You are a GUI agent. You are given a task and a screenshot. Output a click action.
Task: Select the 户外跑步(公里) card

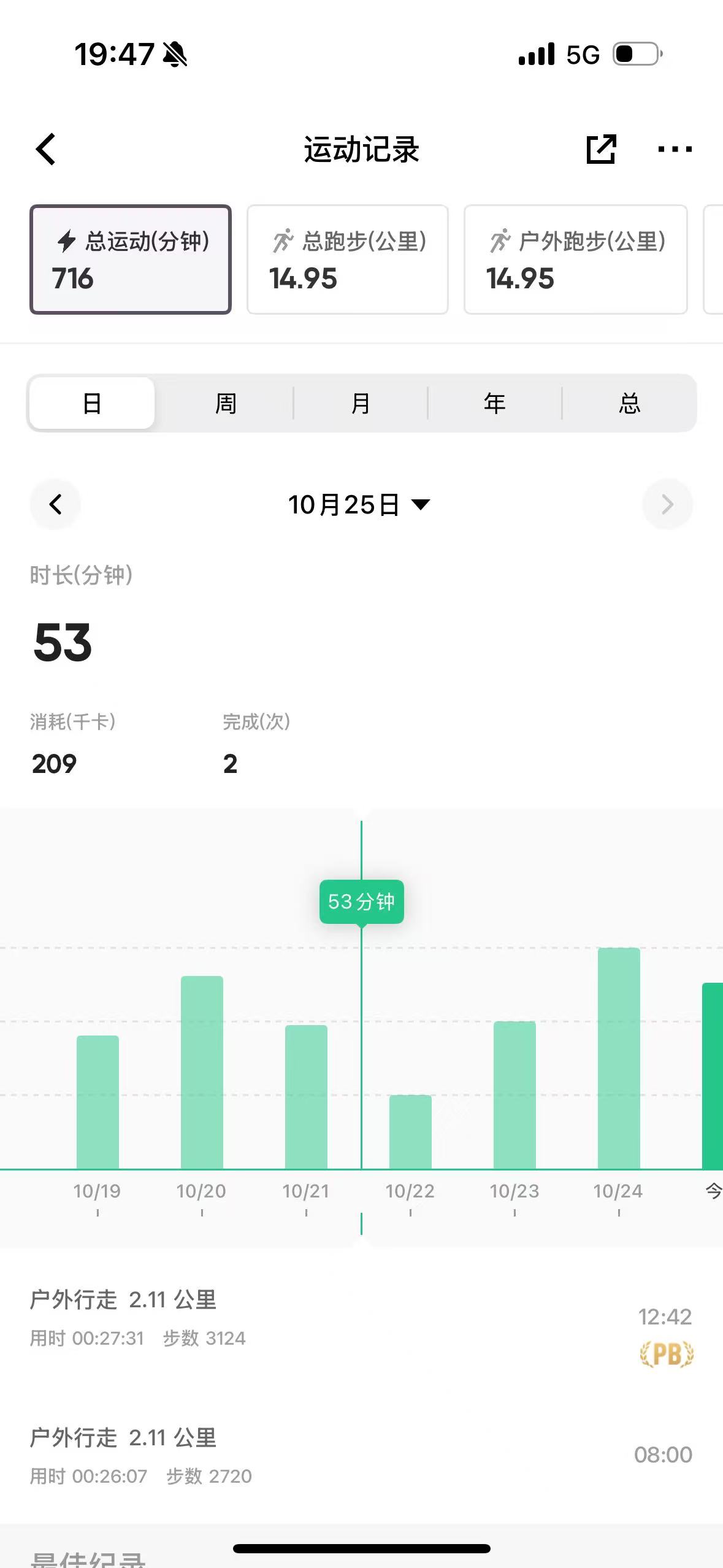pyautogui.click(x=576, y=259)
